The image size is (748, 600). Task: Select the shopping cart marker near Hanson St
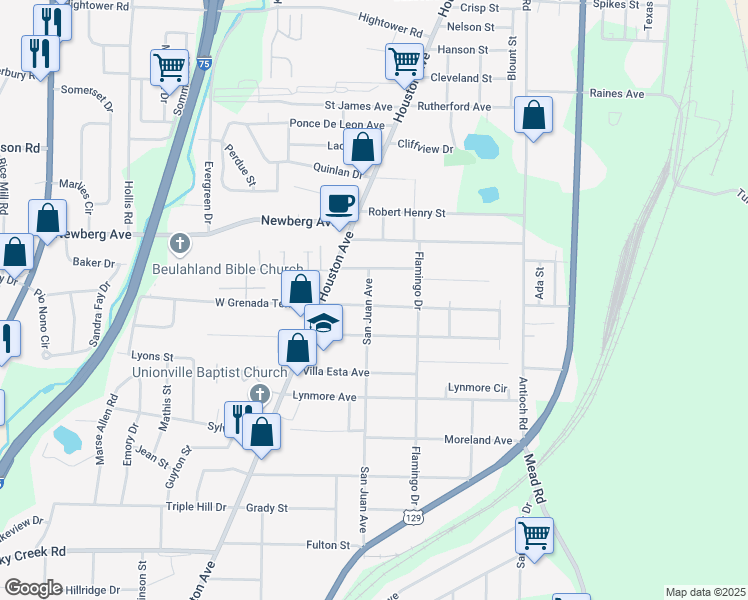tap(405, 65)
